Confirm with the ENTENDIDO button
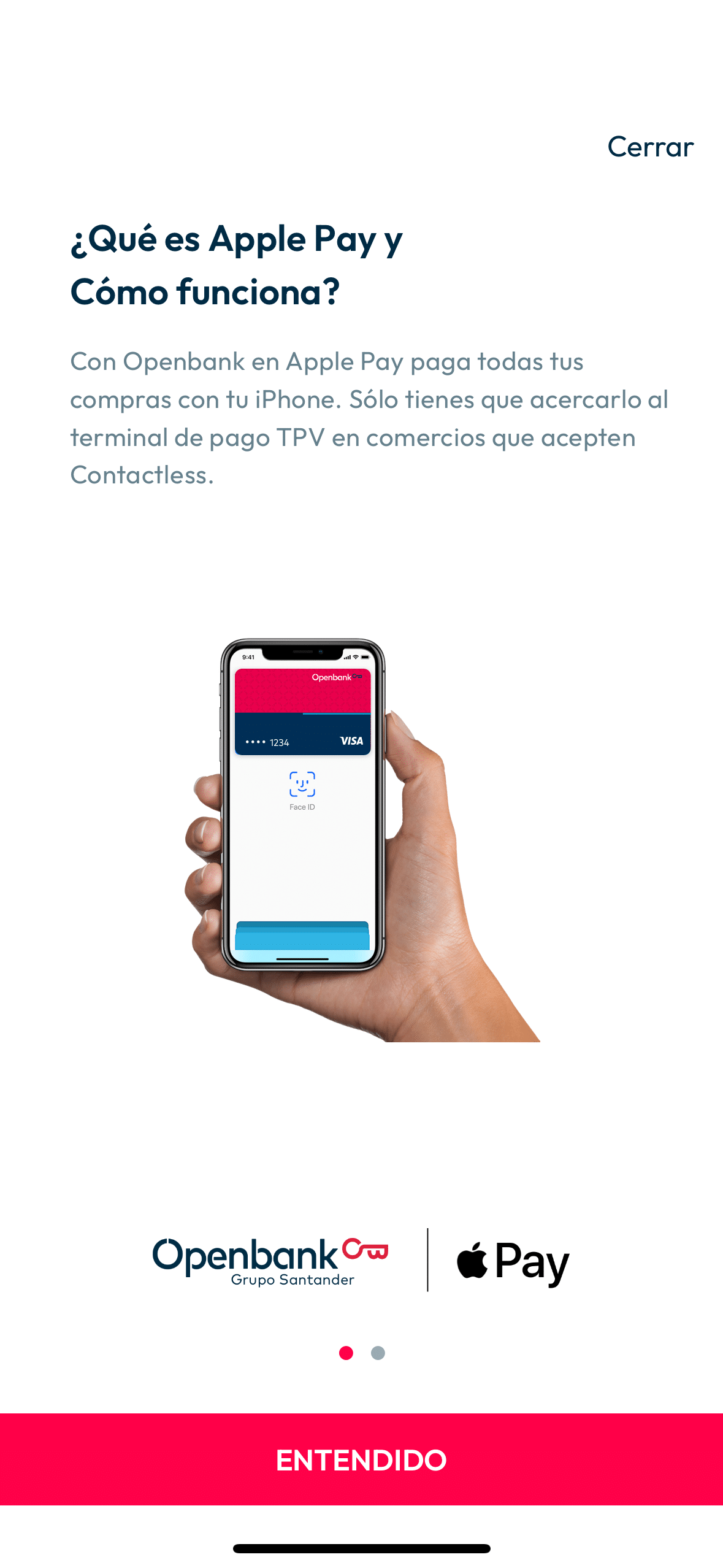 361,1459
